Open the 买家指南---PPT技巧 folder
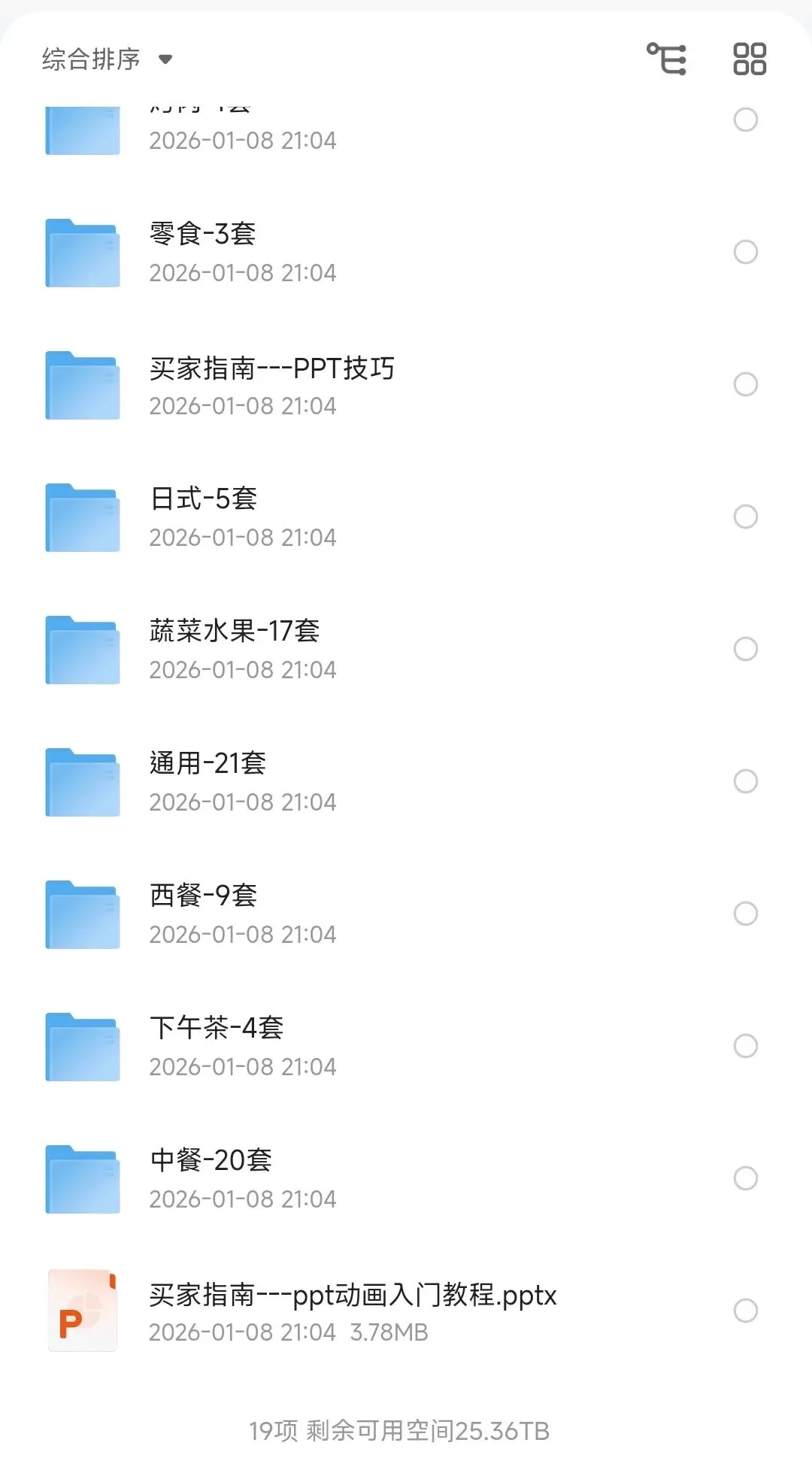812x1479 pixels. (x=271, y=384)
